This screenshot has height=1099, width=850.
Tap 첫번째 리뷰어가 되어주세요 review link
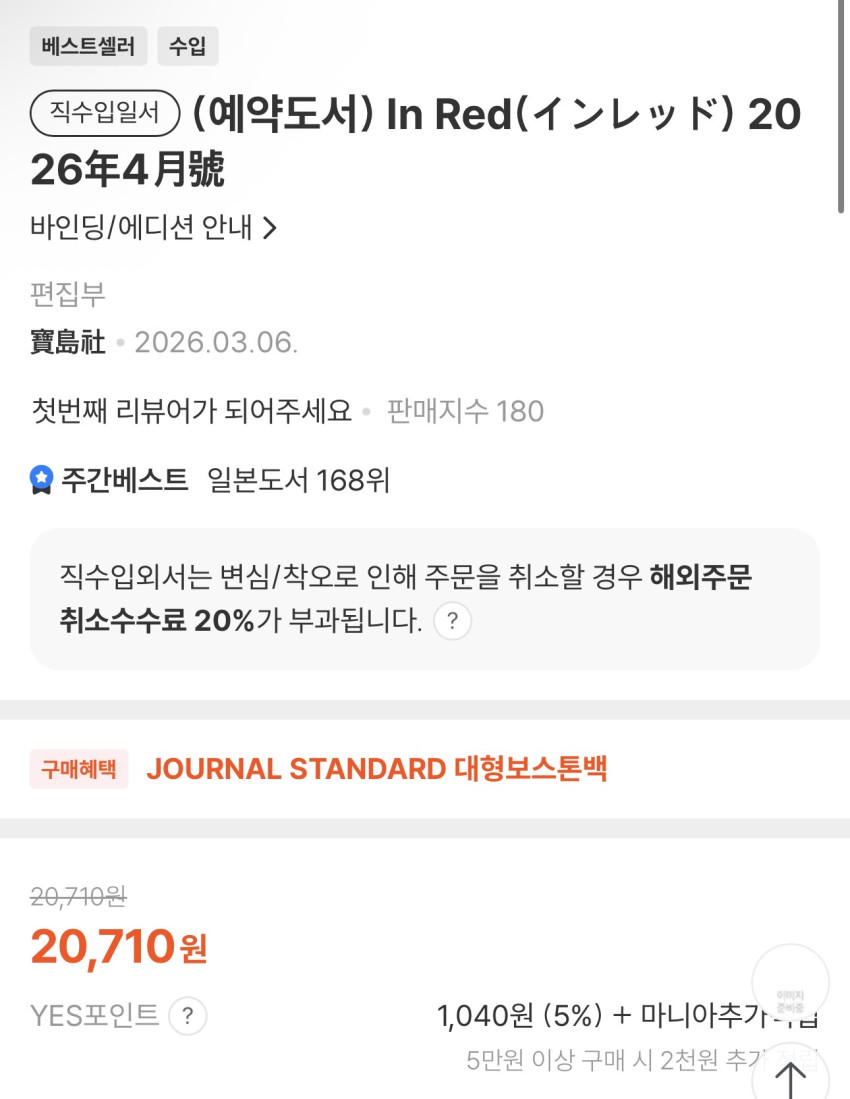click(192, 411)
